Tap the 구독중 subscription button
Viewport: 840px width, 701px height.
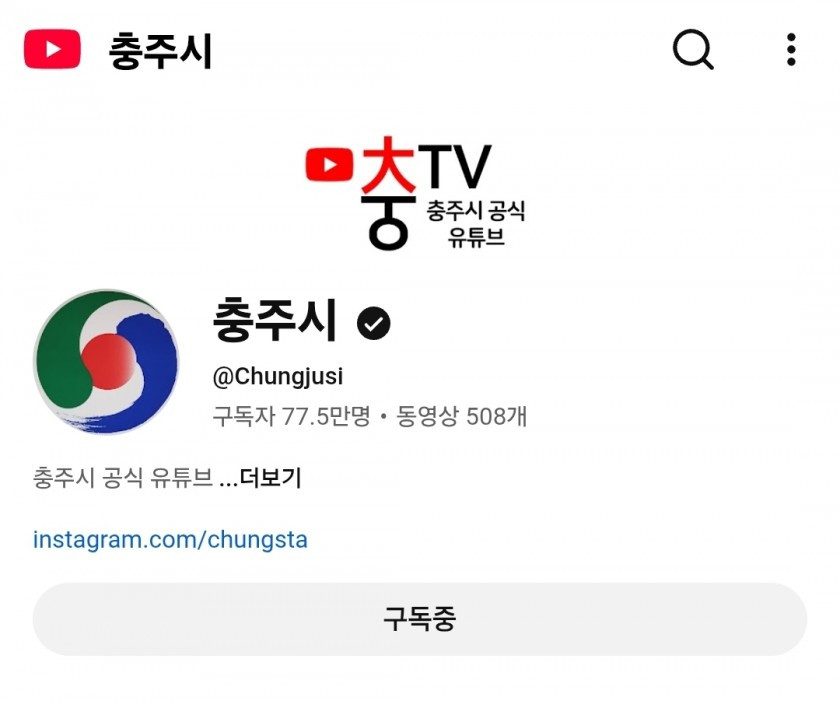420,619
